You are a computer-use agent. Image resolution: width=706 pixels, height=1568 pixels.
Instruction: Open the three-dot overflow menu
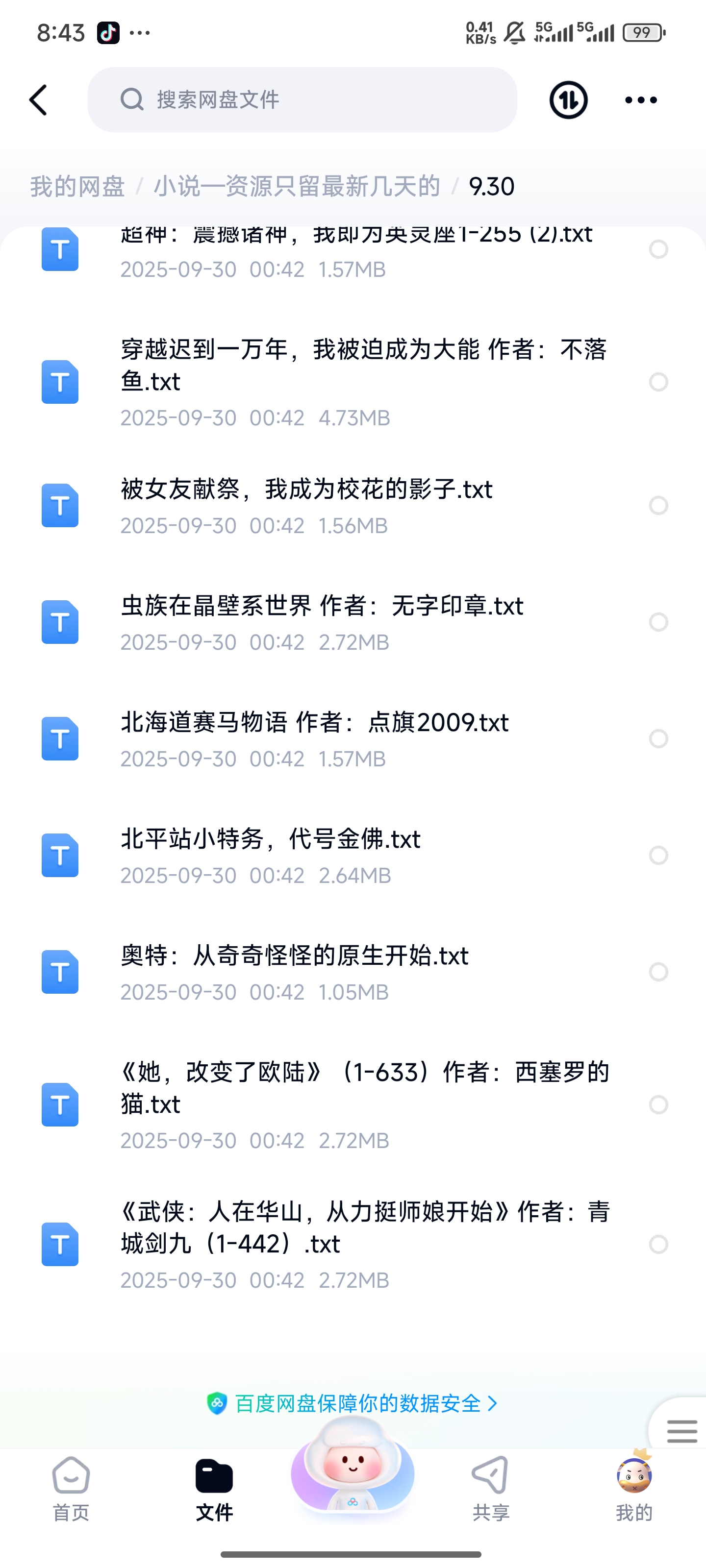pyautogui.click(x=641, y=100)
